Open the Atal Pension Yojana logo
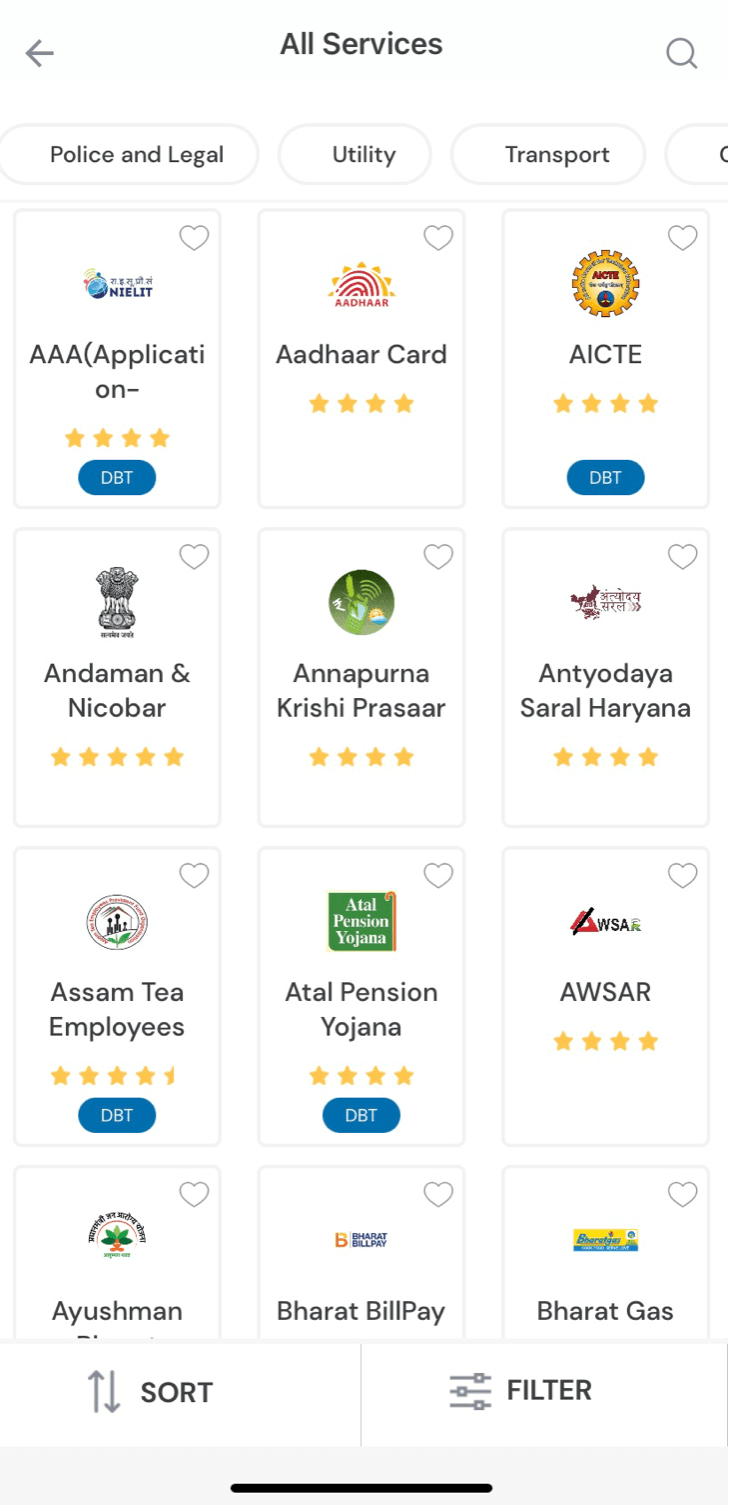Viewport: 738px width, 1512px height. [x=361, y=921]
